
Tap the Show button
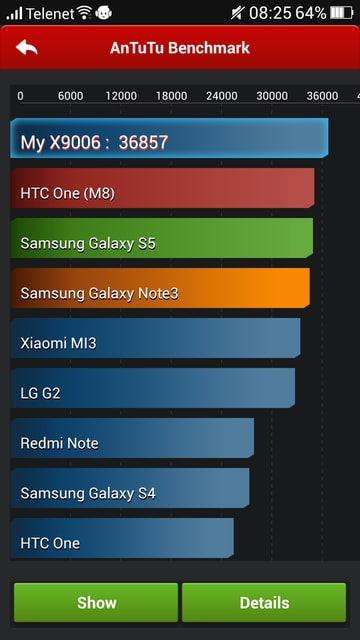click(x=96, y=602)
